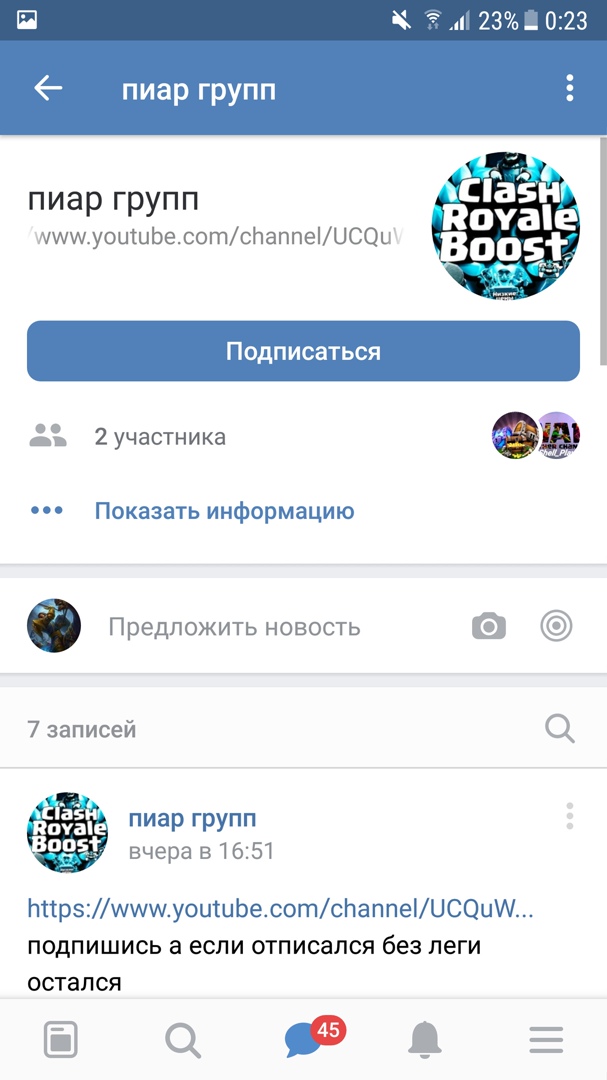The height and width of the screenshot is (1080, 607).
Task: Switch to the news feed tab
Action: click(x=61, y=1040)
